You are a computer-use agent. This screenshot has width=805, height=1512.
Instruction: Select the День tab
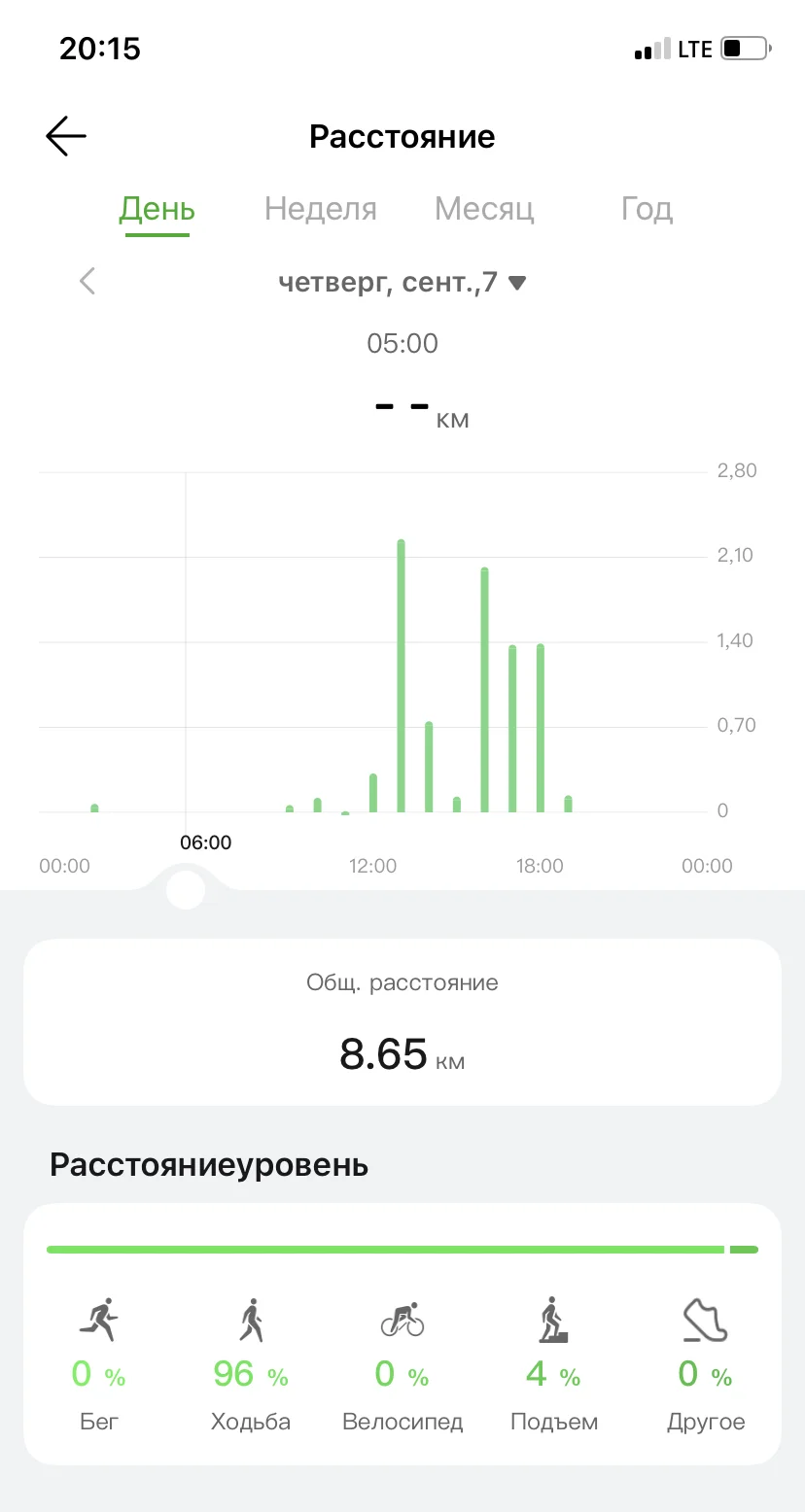pyautogui.click(x=157, y=209)
